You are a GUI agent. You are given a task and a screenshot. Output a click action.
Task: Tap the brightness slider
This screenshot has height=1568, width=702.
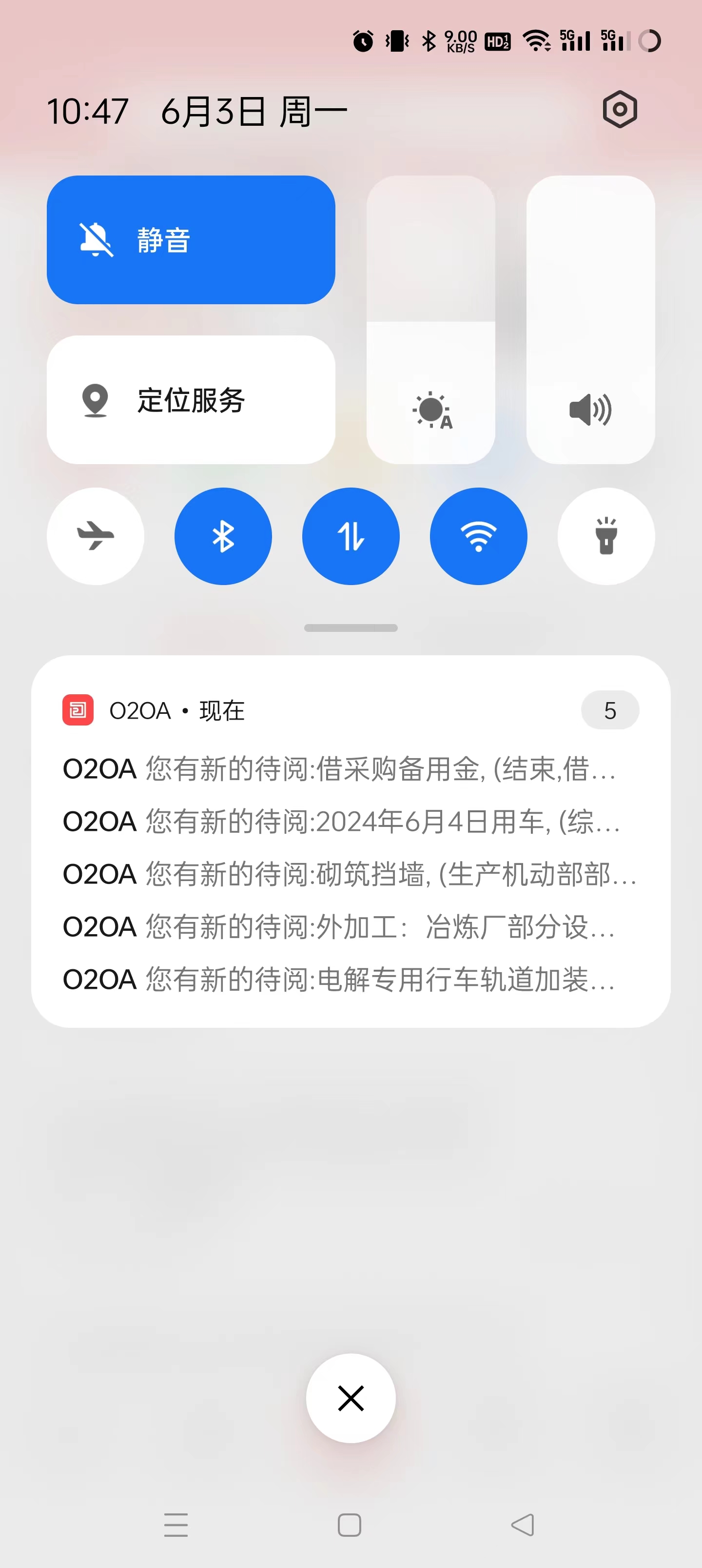(430, 320)
